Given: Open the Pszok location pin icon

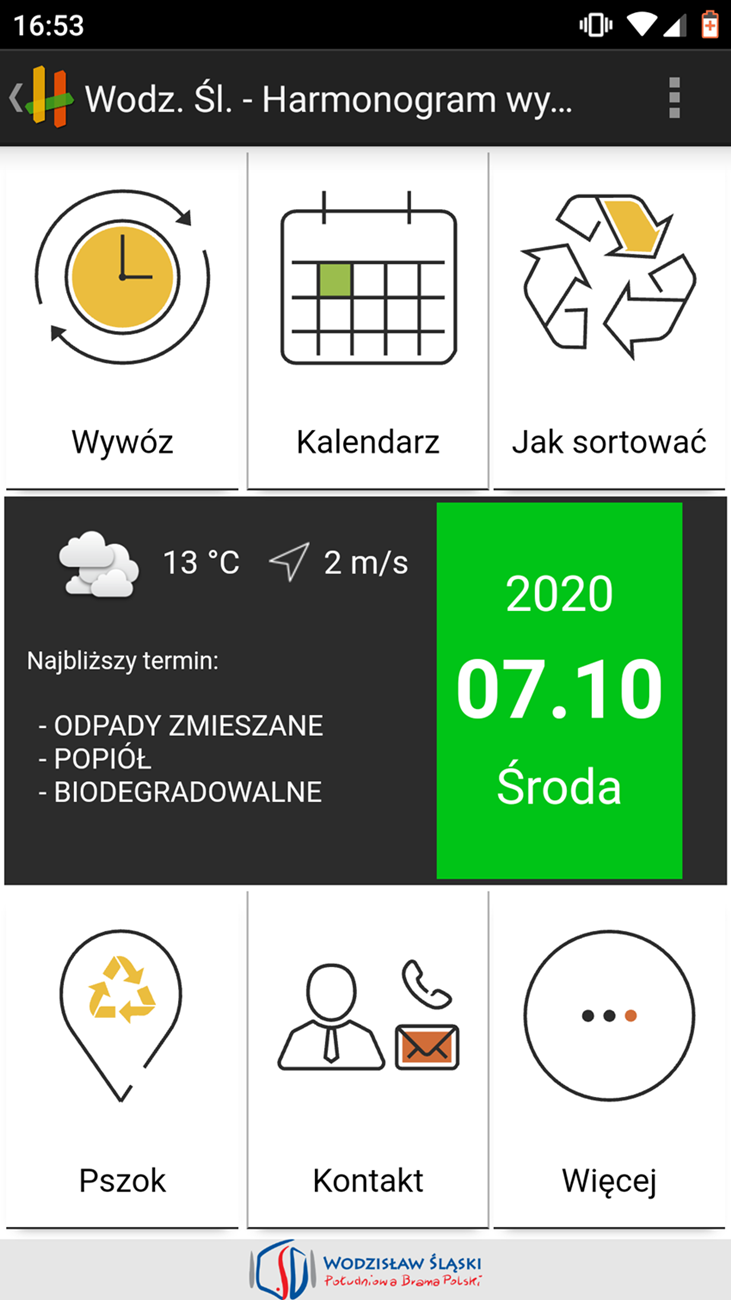Looking at the screenshot, I should [120, 1016].
